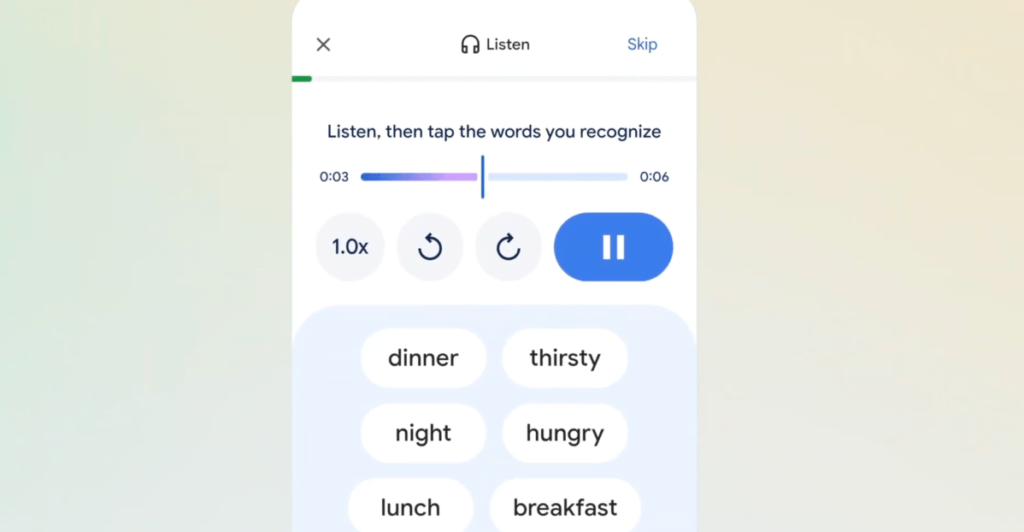Image resolution: width=1024 pixels, height=532 pixels.
Task: Pick the word hungry
Action: point(565,433)
